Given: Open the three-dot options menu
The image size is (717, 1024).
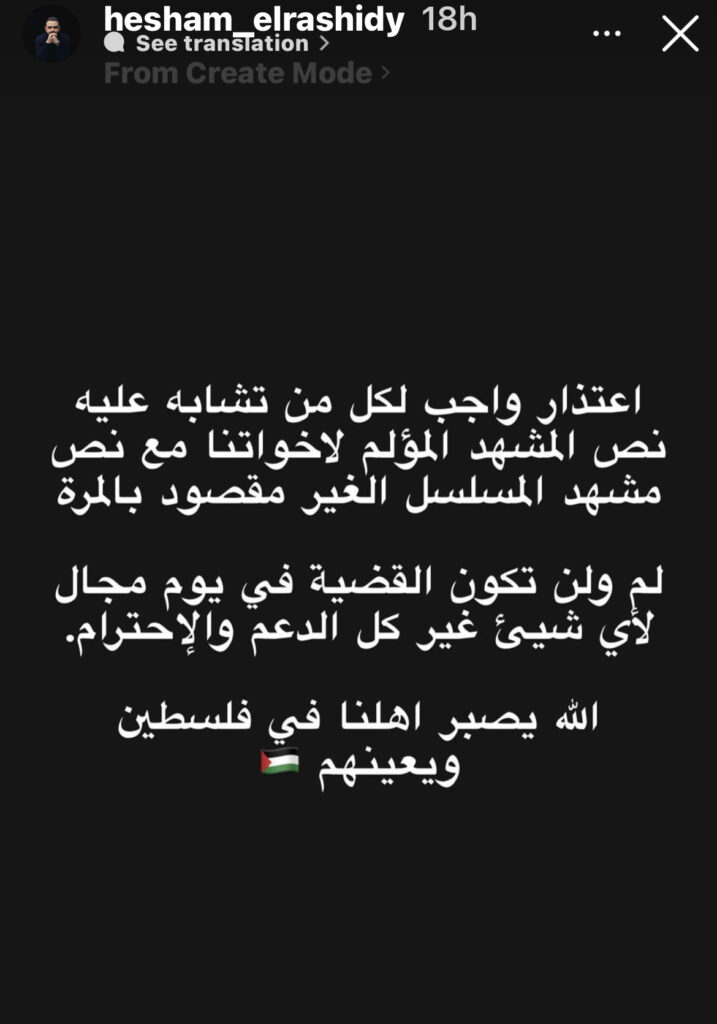Looking at the screenshot, I should pos(607,34).
